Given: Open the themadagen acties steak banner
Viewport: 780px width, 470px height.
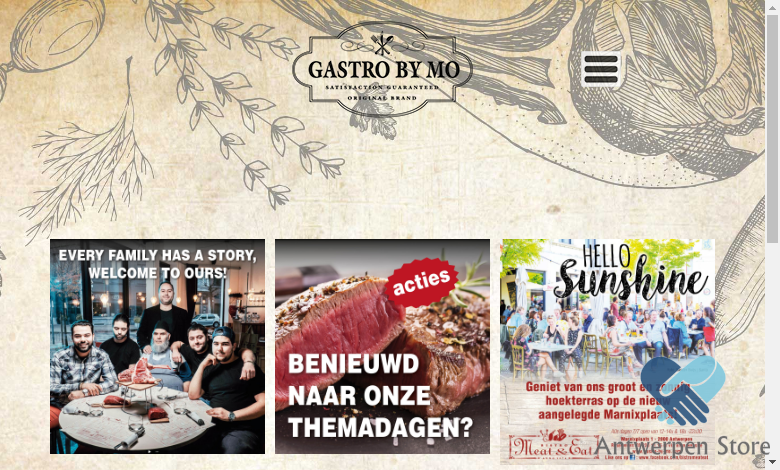Looking at the screenshot, I should 382,346.
